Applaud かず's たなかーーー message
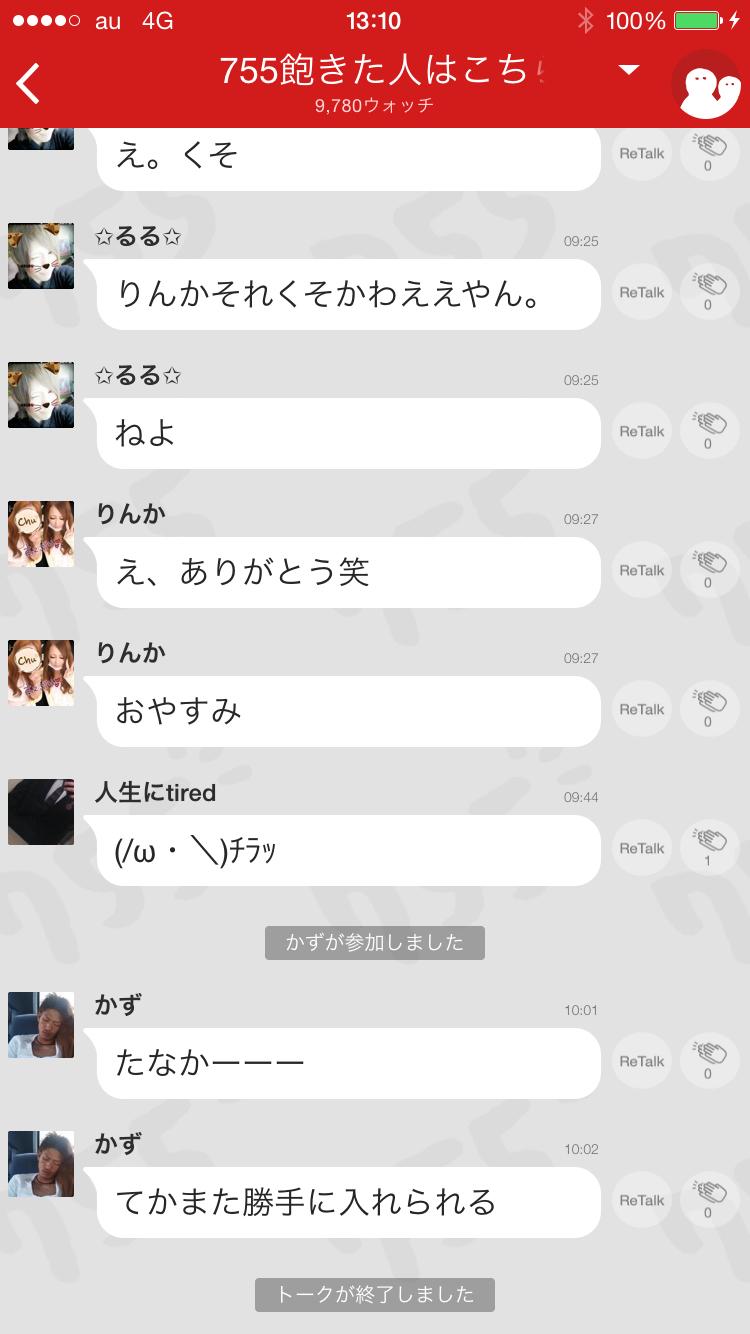The height and width of the screenshot is (1334, 750). [709, 1060]
